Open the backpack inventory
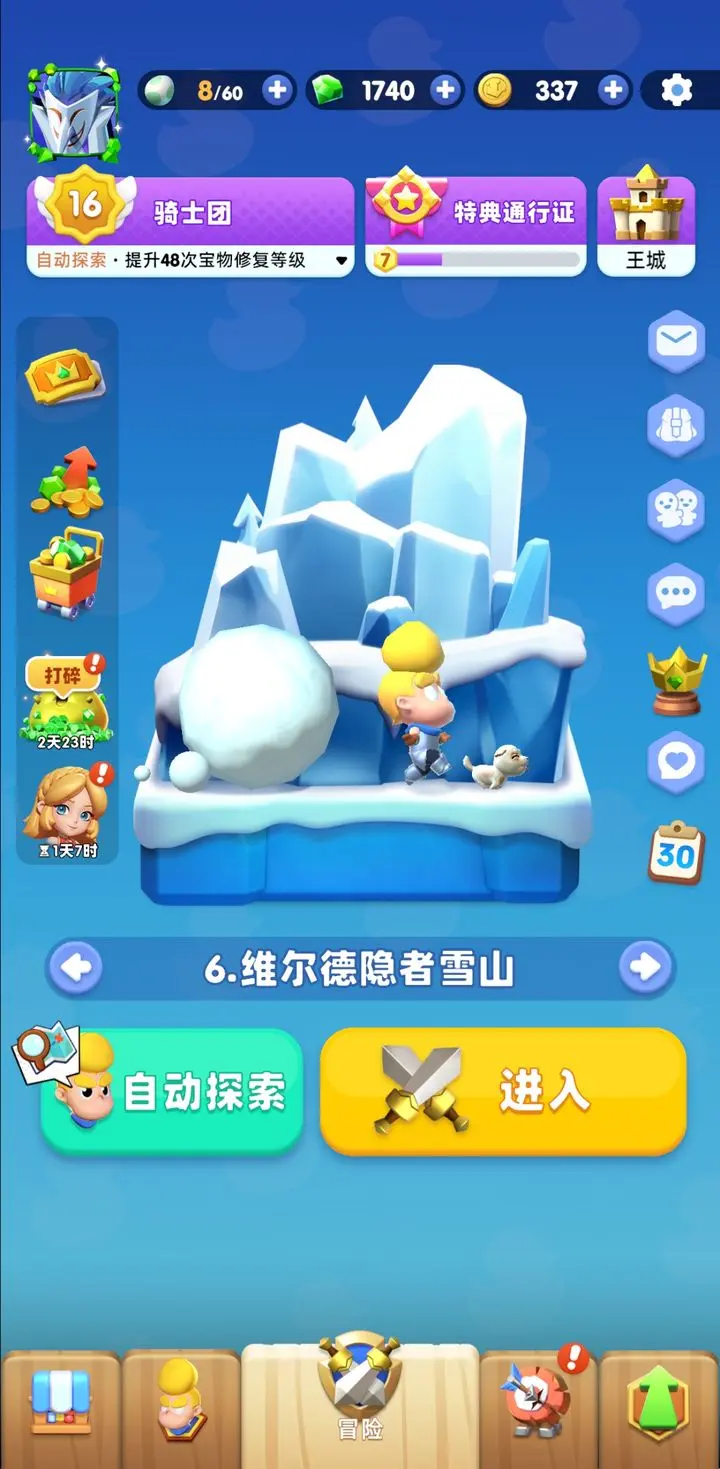This screenshot has height=1469, width=720. [675, 425]
